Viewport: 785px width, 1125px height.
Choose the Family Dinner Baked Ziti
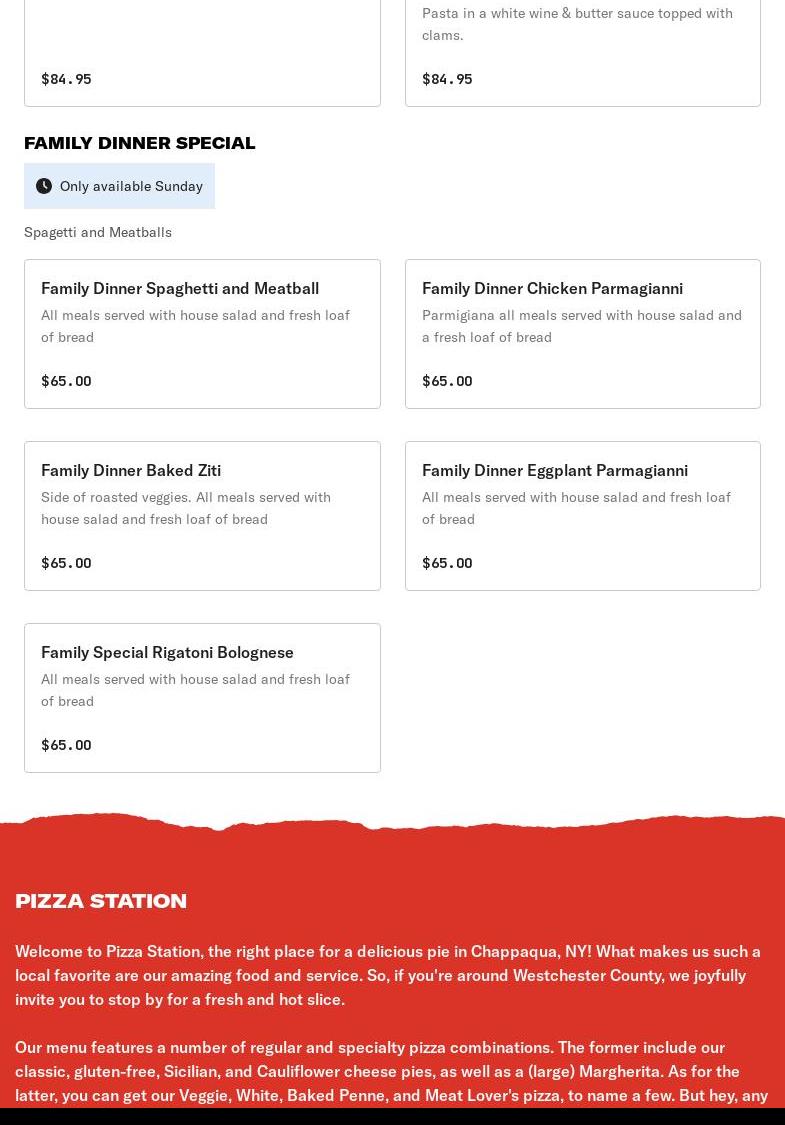tap(202, 515)
